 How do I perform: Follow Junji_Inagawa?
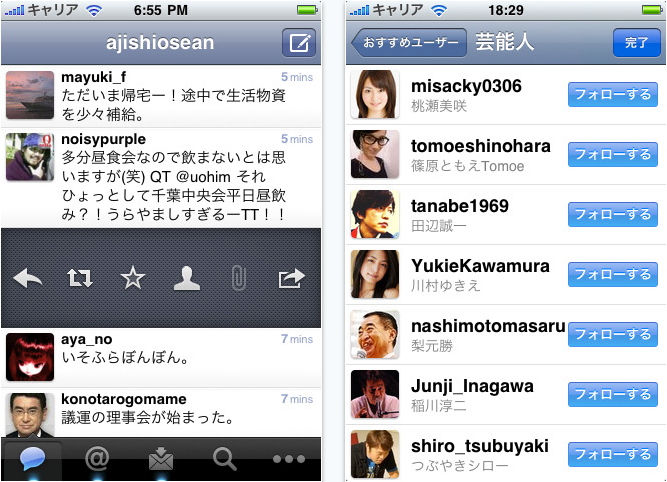coord(612,394)
